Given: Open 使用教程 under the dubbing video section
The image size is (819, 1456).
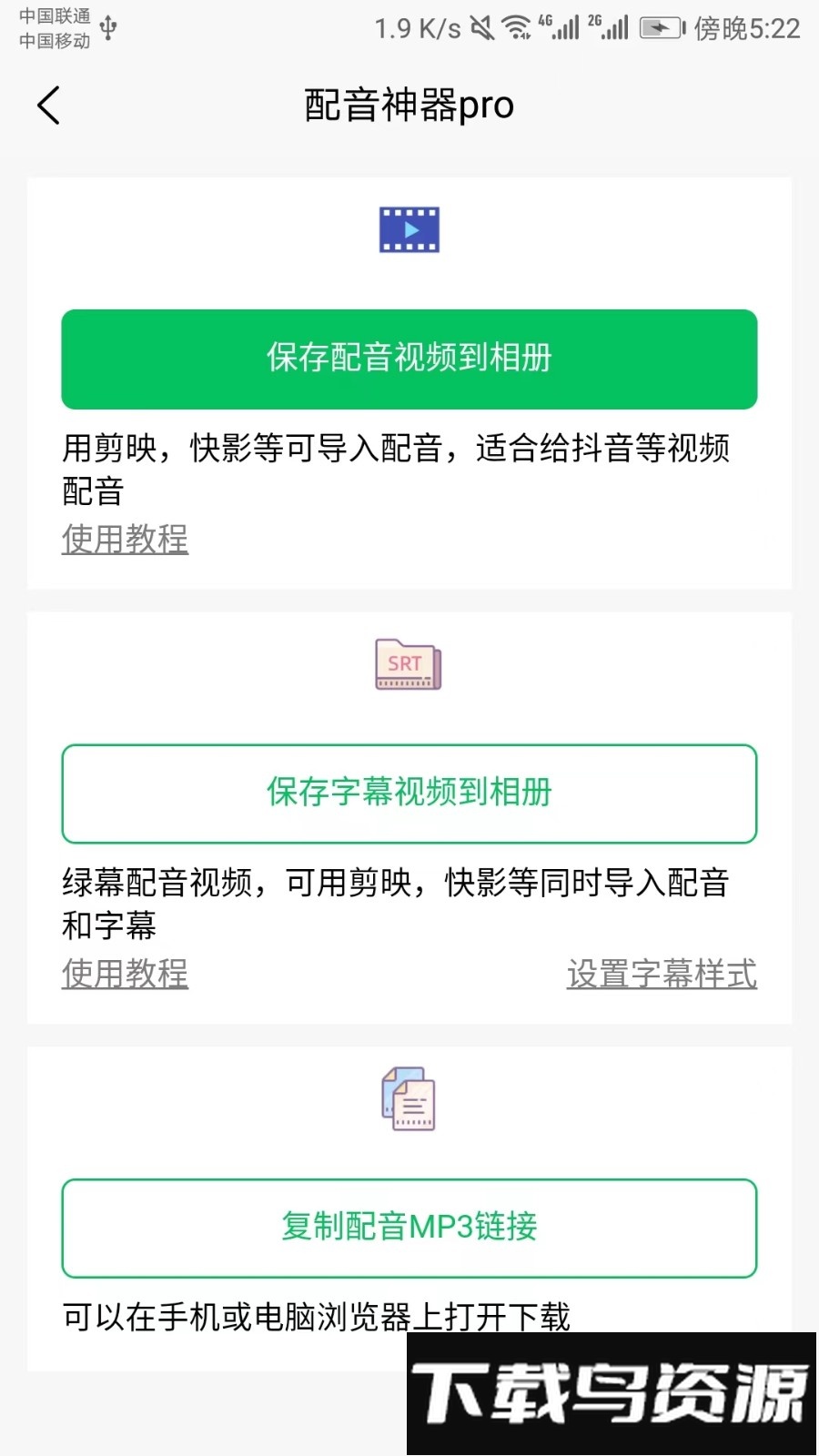Looking at the screenshot, I should [x=125, y=539].
